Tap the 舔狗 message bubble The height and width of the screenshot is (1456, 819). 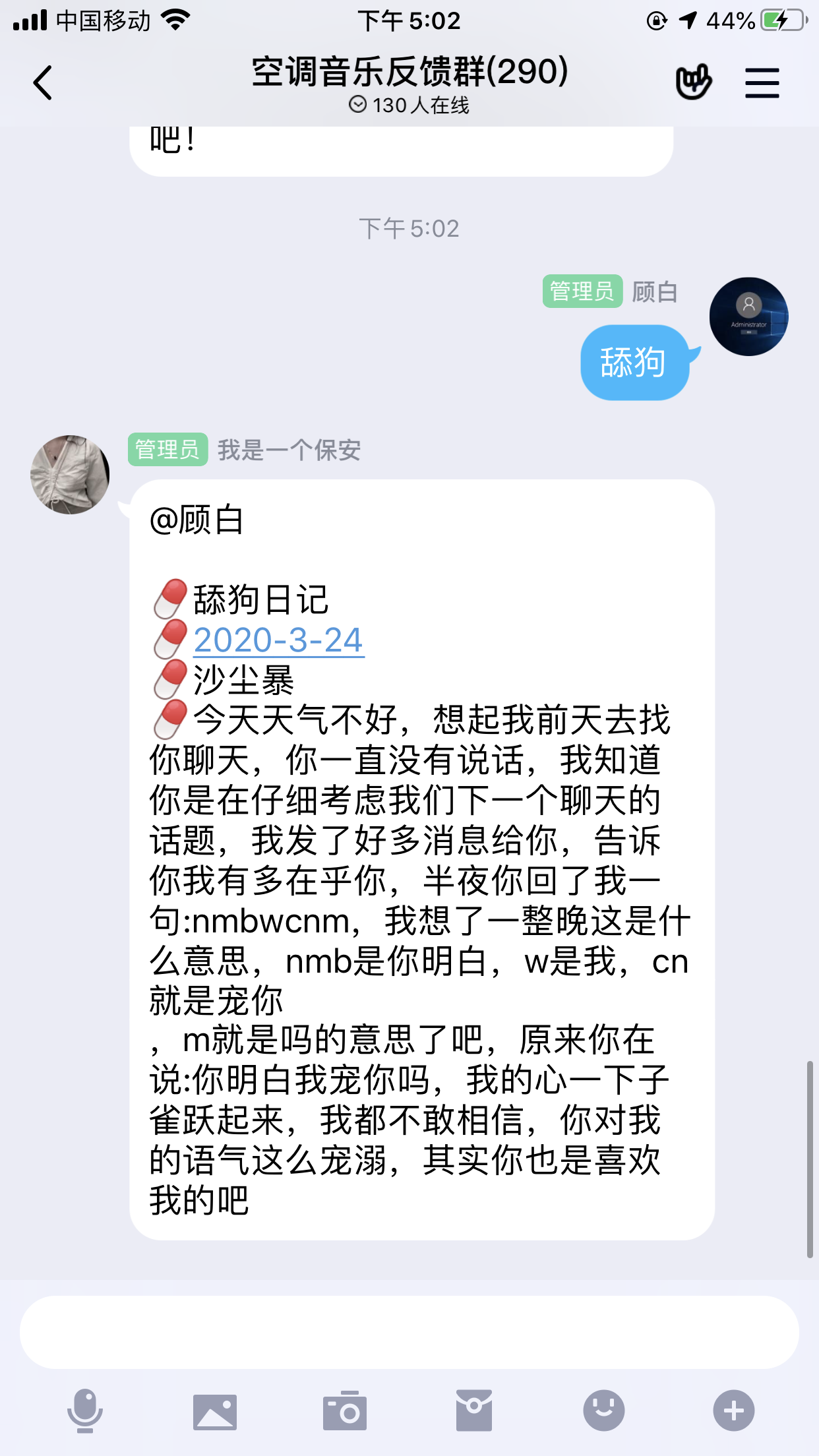click(633, 363)
